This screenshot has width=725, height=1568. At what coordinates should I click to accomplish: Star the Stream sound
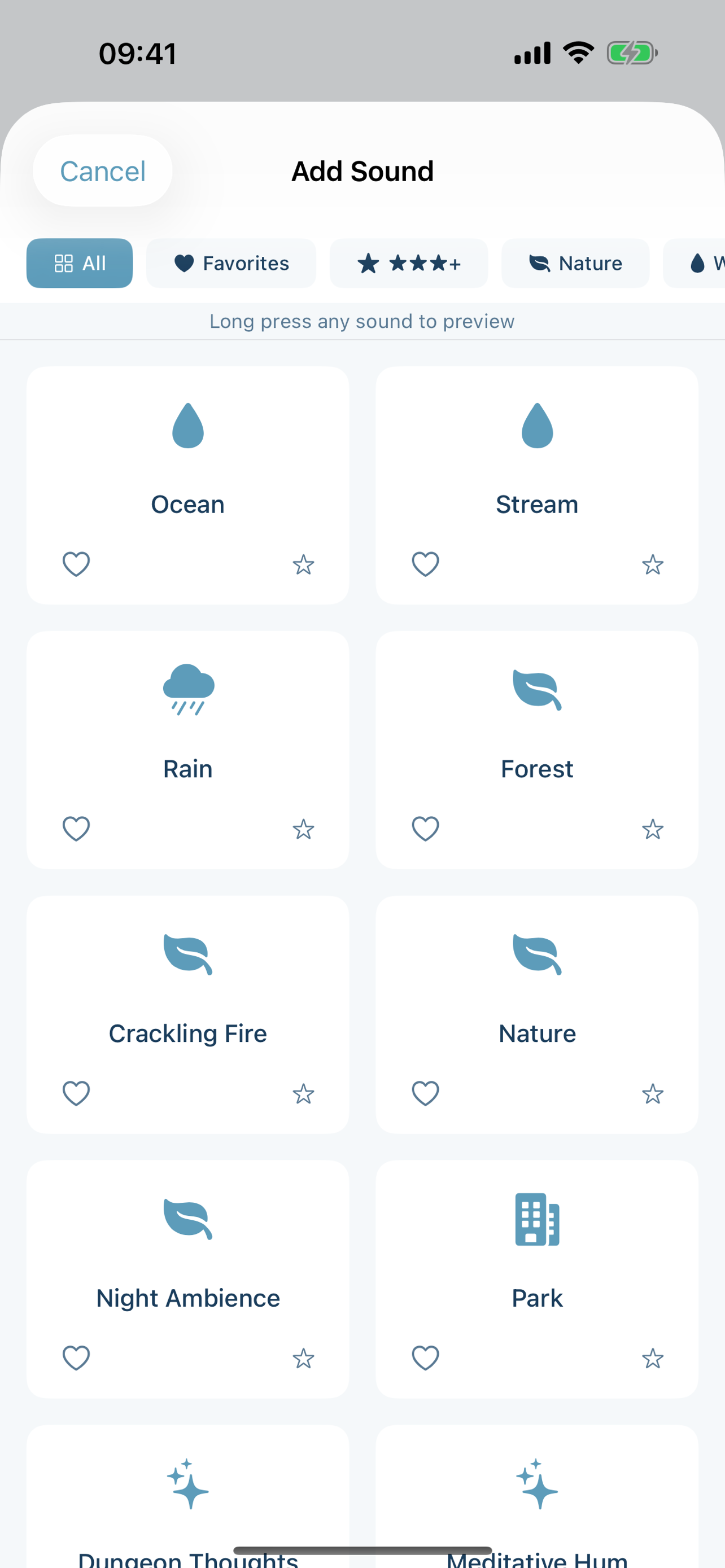coord(653,565)
